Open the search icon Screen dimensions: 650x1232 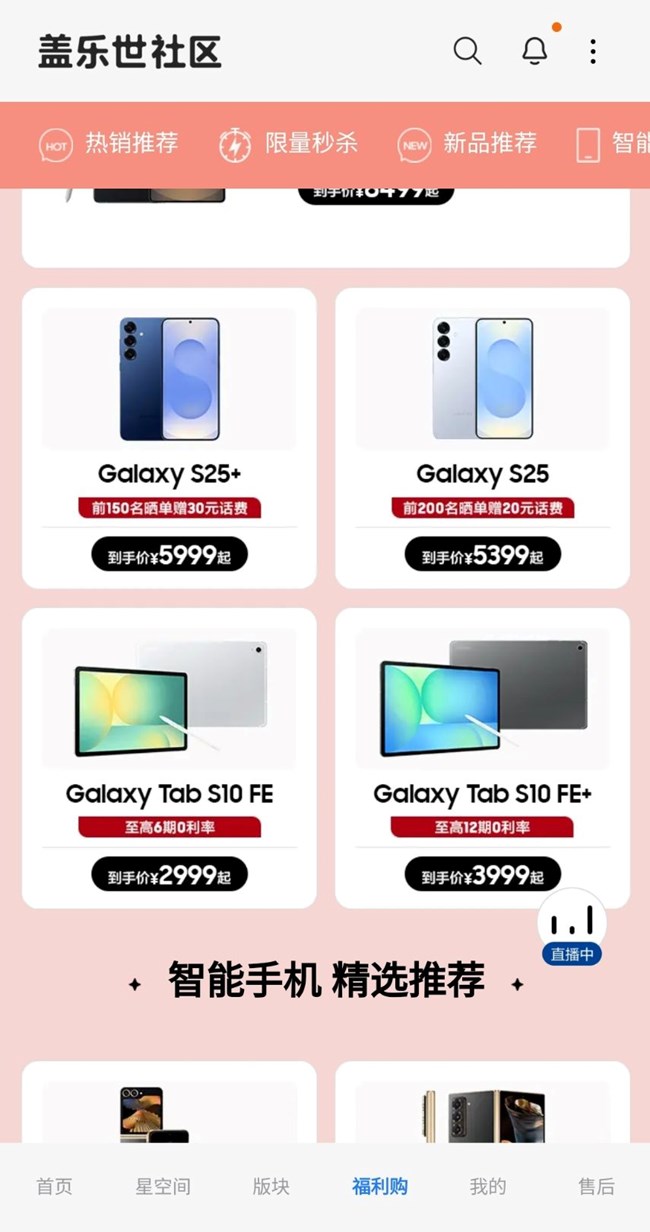point(467,51)
